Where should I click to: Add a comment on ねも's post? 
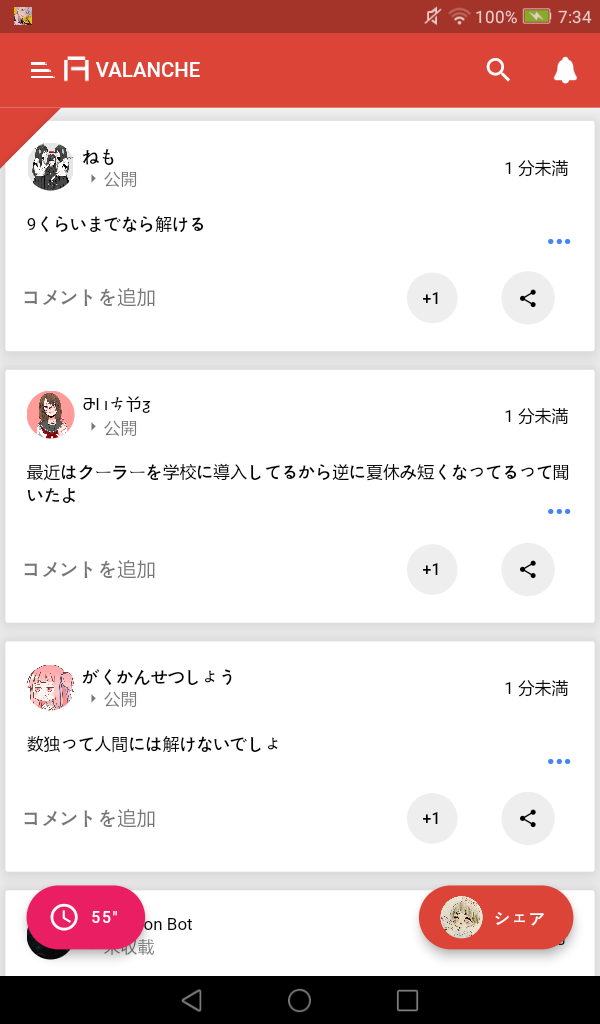click(90, 298)
